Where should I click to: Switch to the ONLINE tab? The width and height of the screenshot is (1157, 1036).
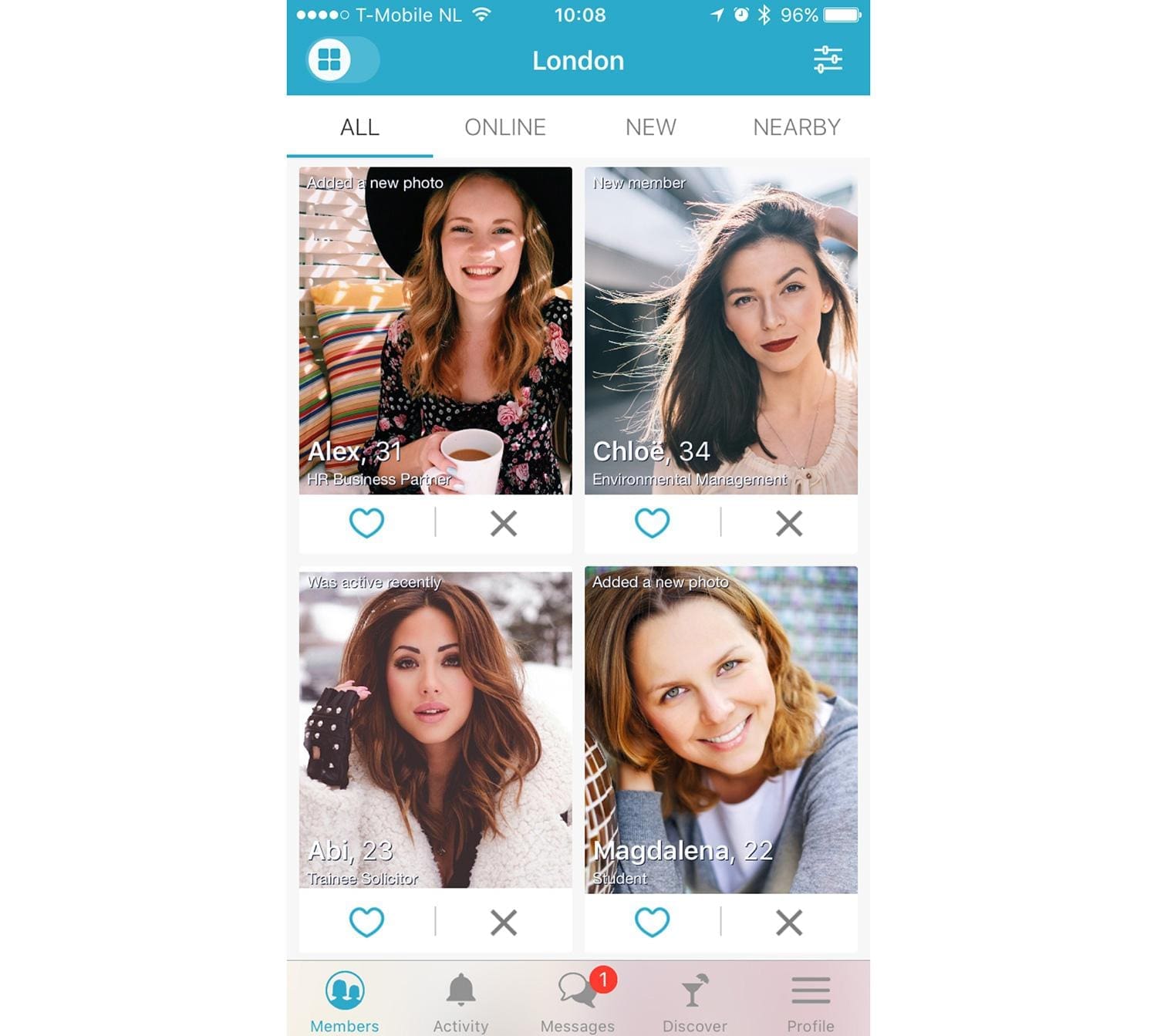pyautogui.click(x=505, y=127)
